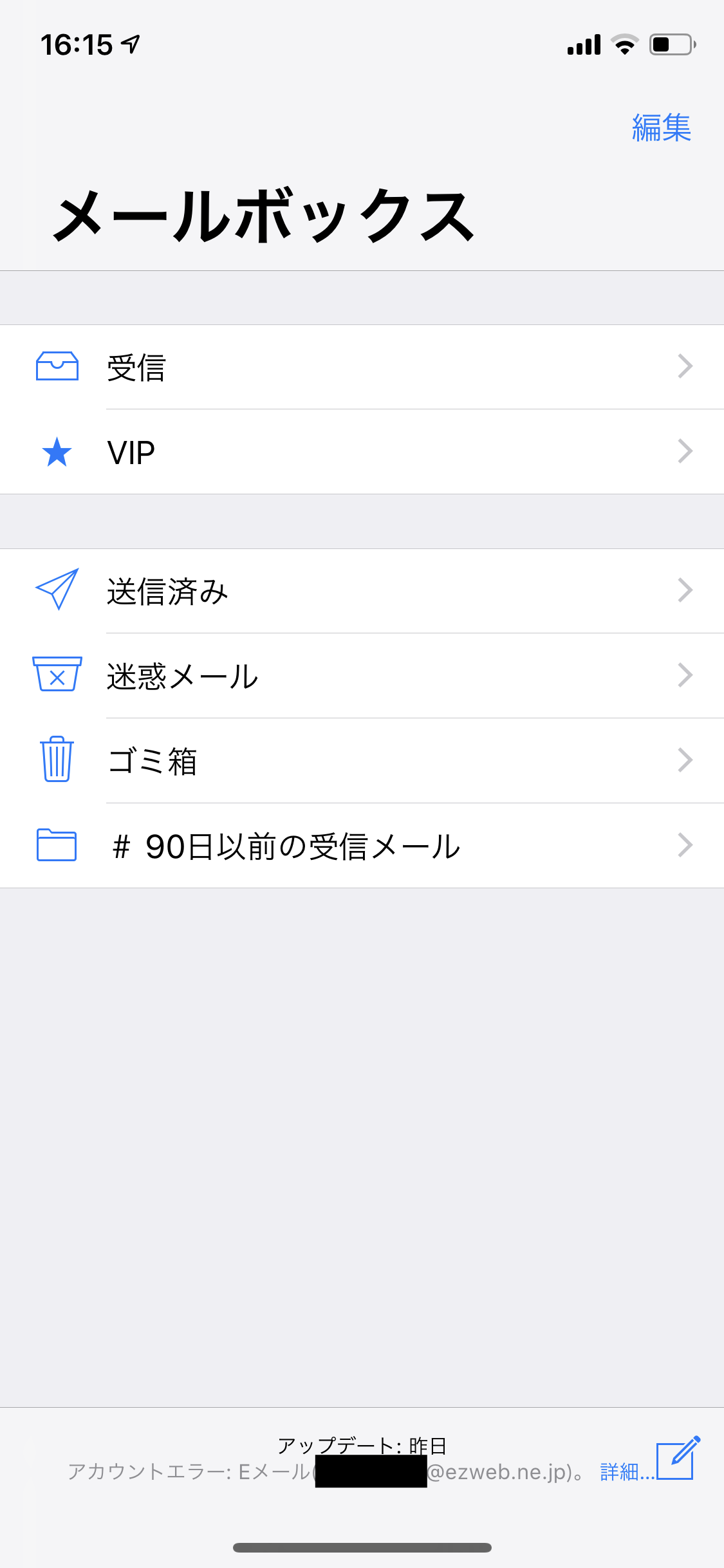Compose a new email message
Viewport: 724px width, 1568px height.
[x=677, y=1459]
